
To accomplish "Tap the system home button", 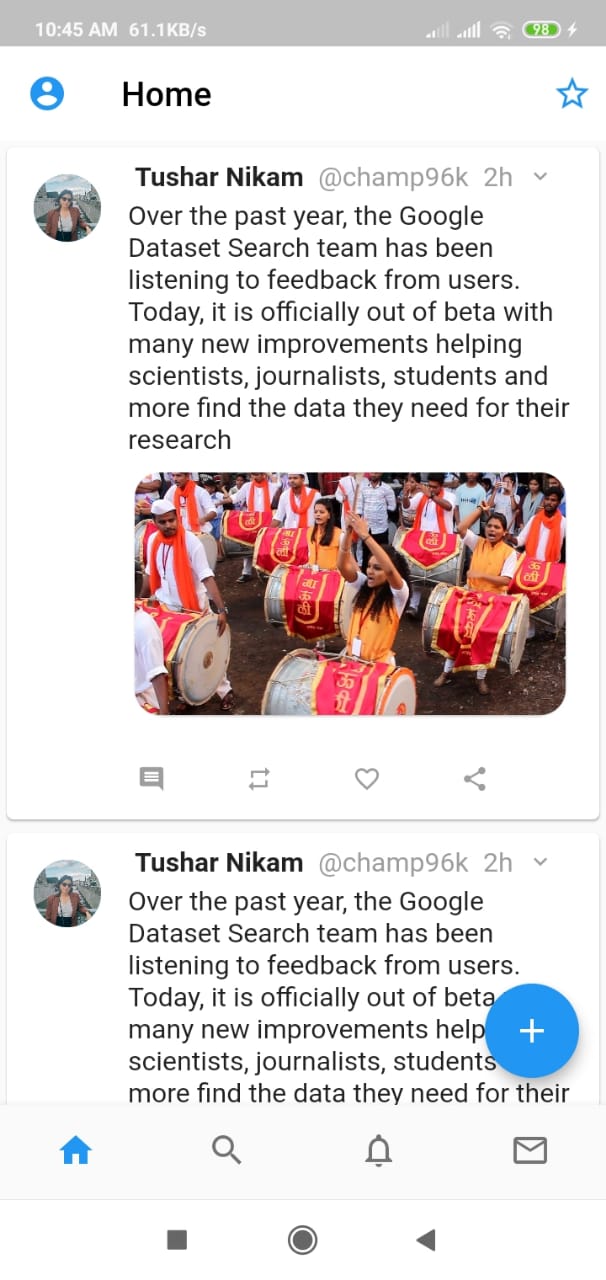I will (x=302, y=1240).
